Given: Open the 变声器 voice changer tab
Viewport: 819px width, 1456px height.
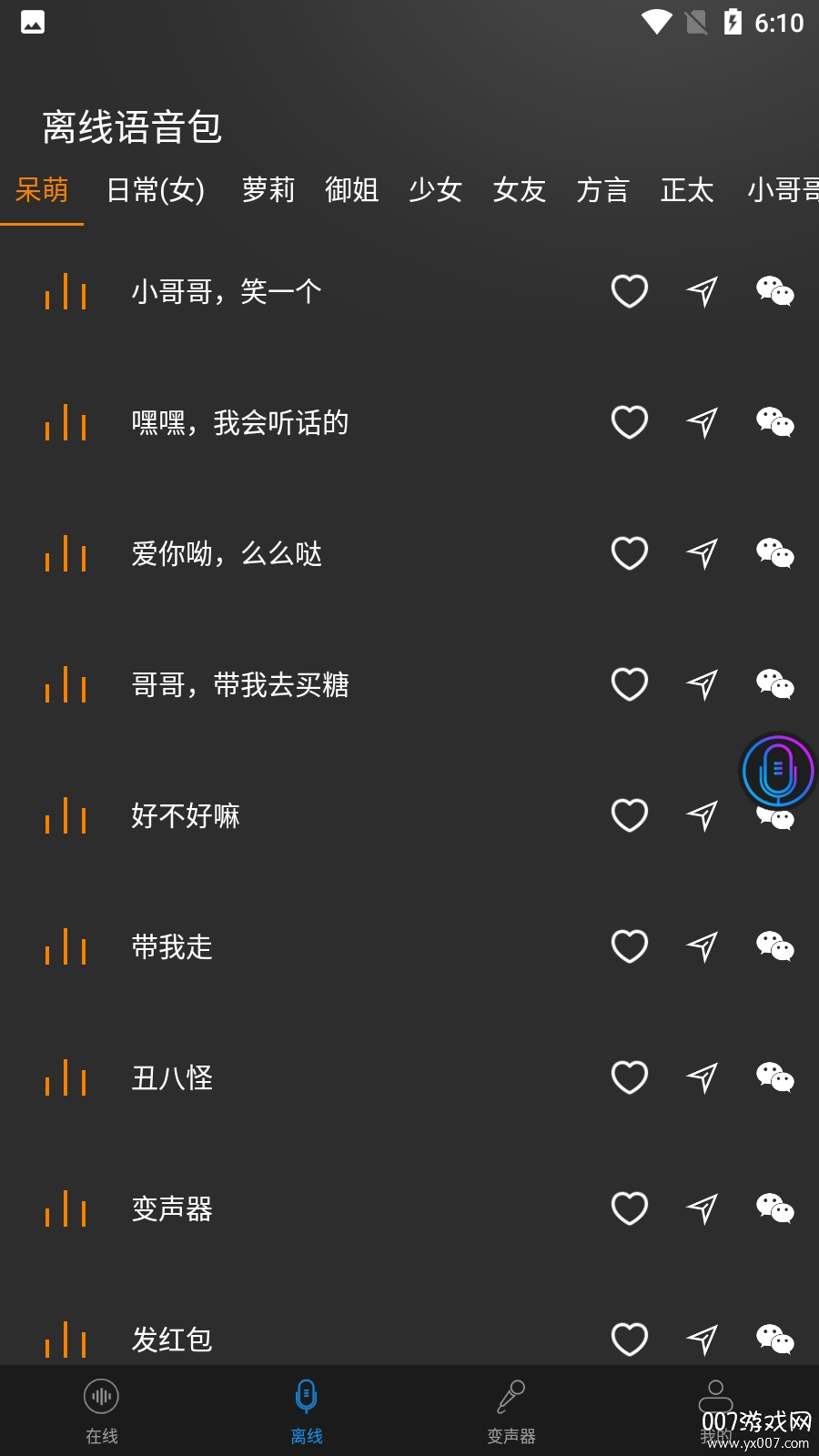Looking at the screenshot, I should tap(511, 1409).
